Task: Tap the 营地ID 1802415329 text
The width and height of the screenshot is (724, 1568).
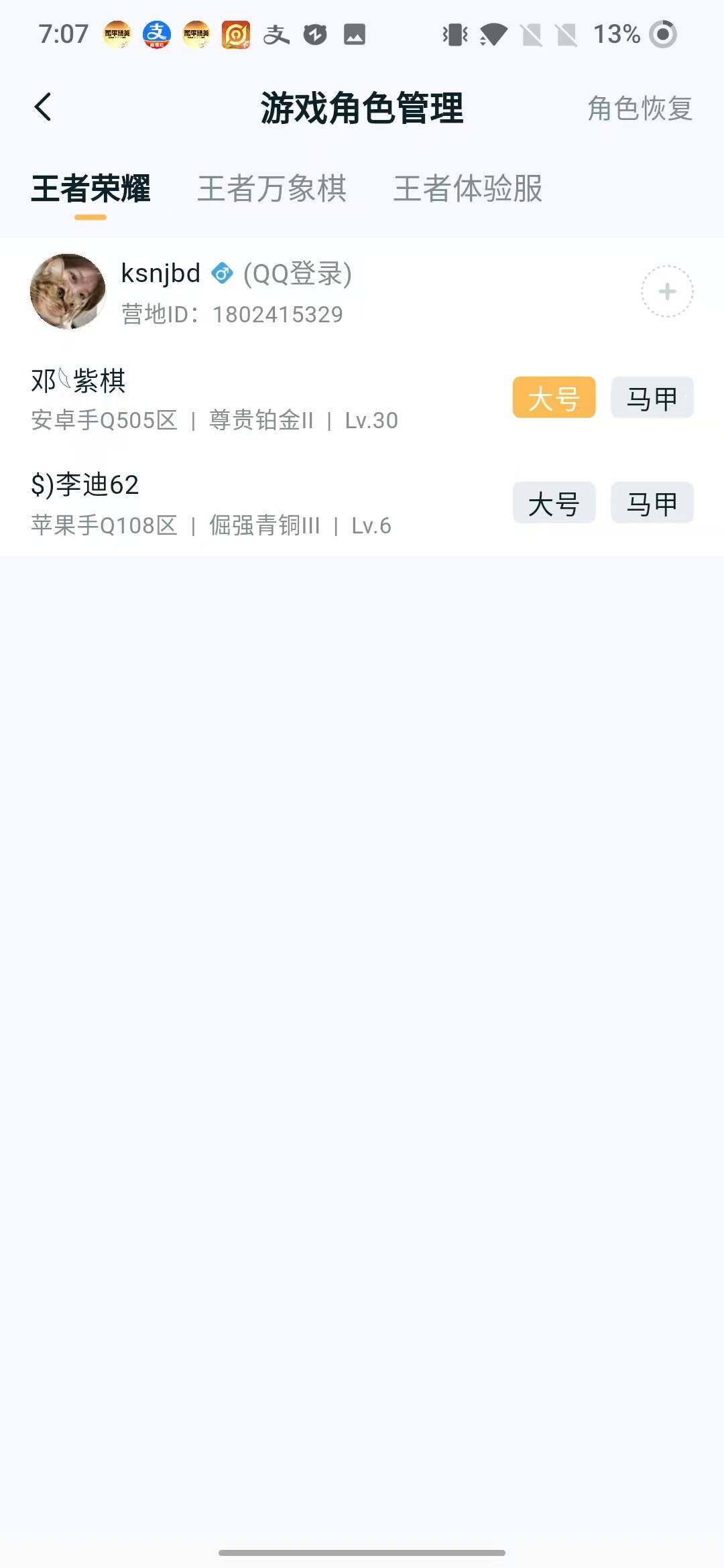Action: [231, 314]
